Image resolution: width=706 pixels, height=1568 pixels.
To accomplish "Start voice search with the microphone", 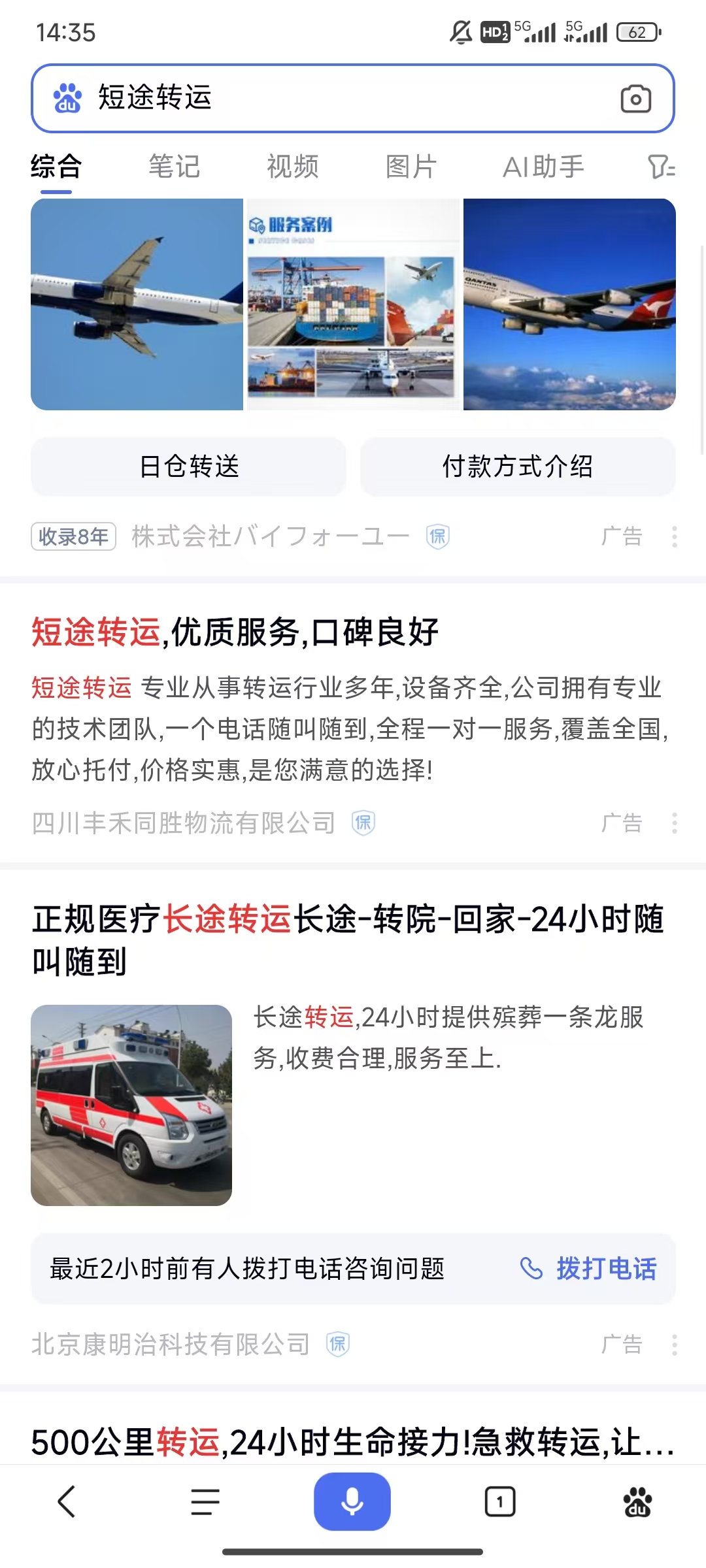I will (352, 1501).
